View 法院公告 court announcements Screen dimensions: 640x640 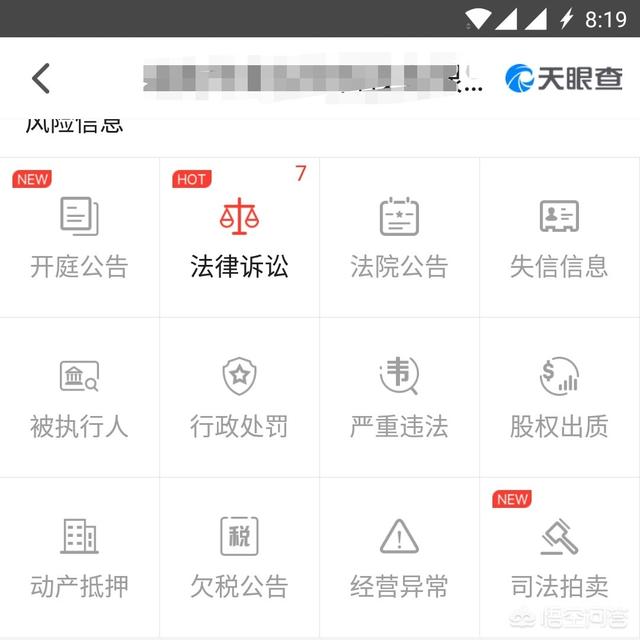point(399,238)
